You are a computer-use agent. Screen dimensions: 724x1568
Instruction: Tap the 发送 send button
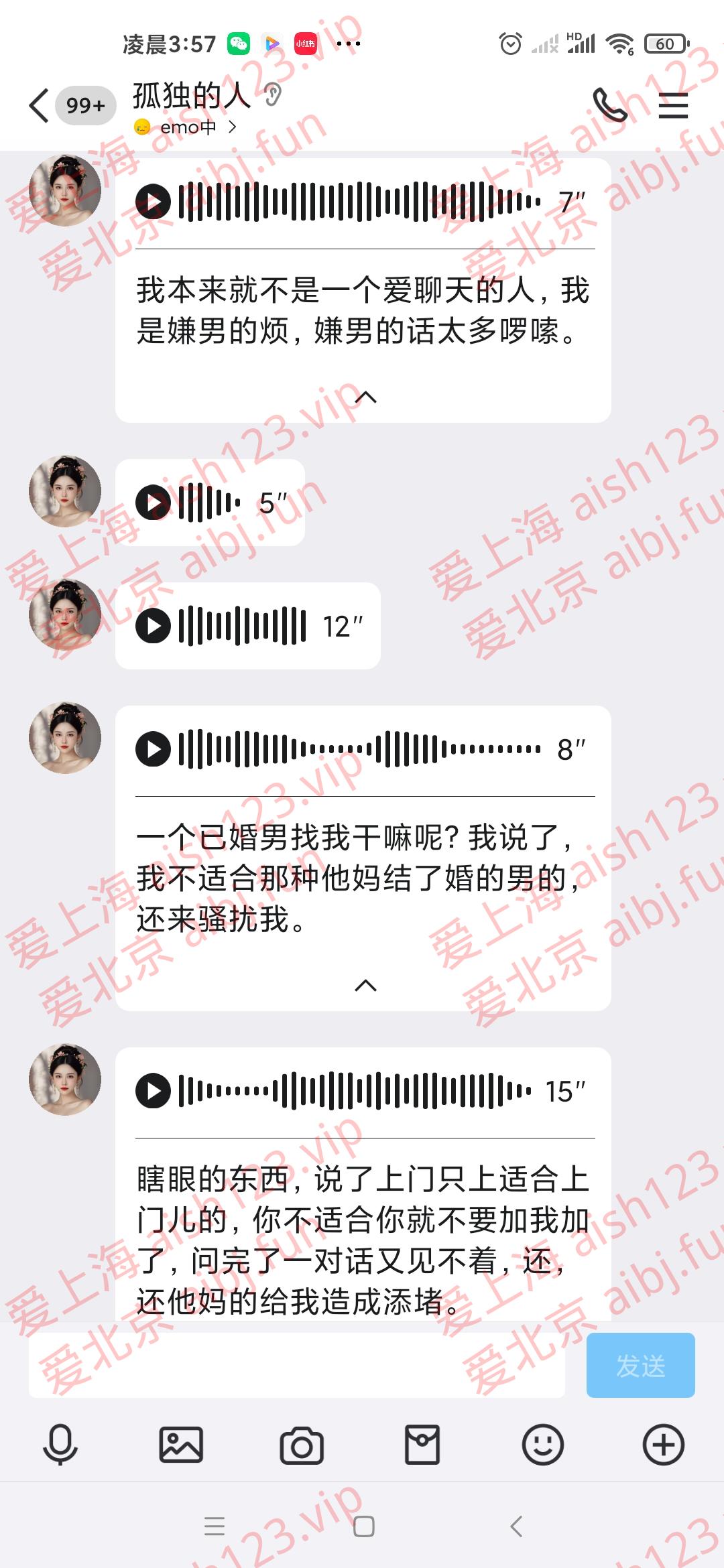(x=640, y=1365)
